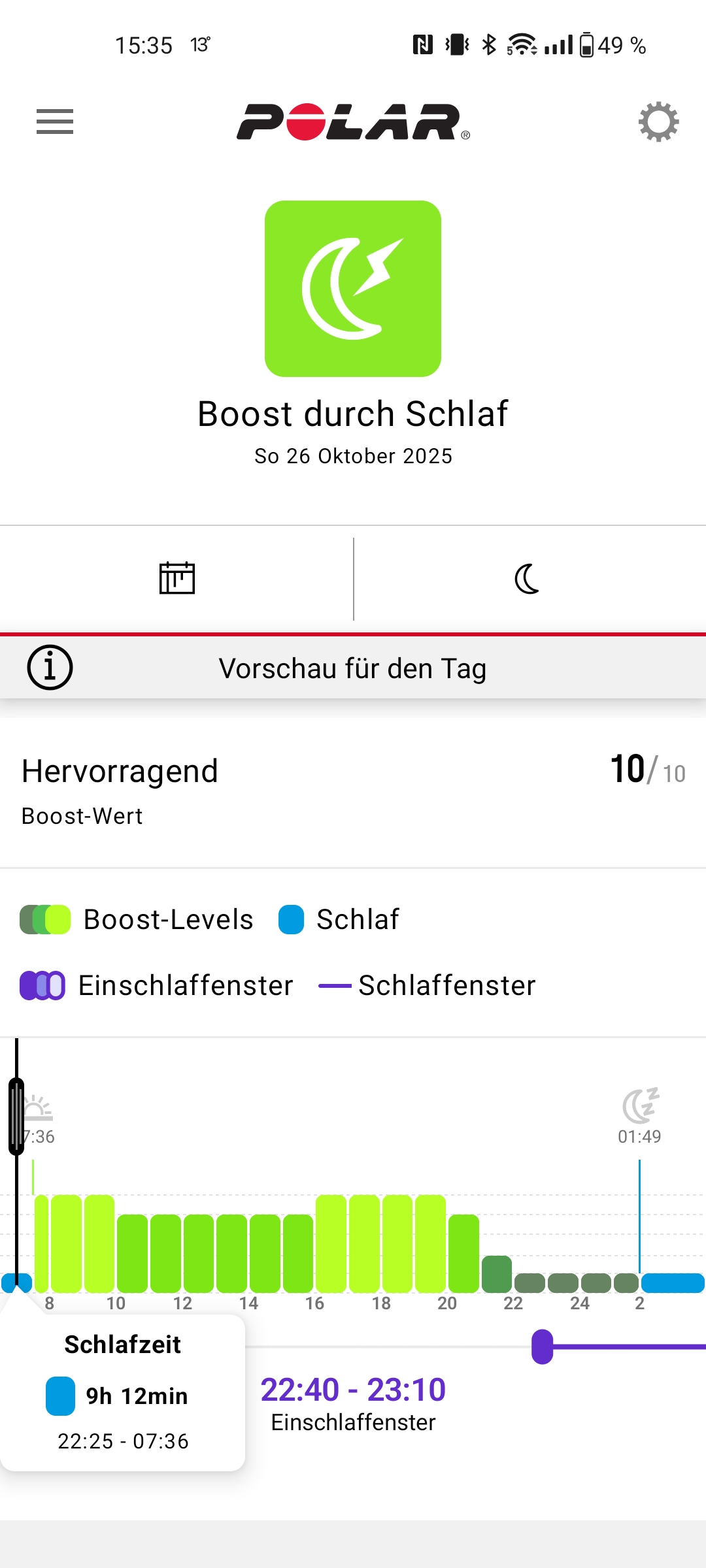The width and height of the screenshot is (706, 1568).
Task: Switch to the moon sleep tab
Action: [x=527, y=579]
